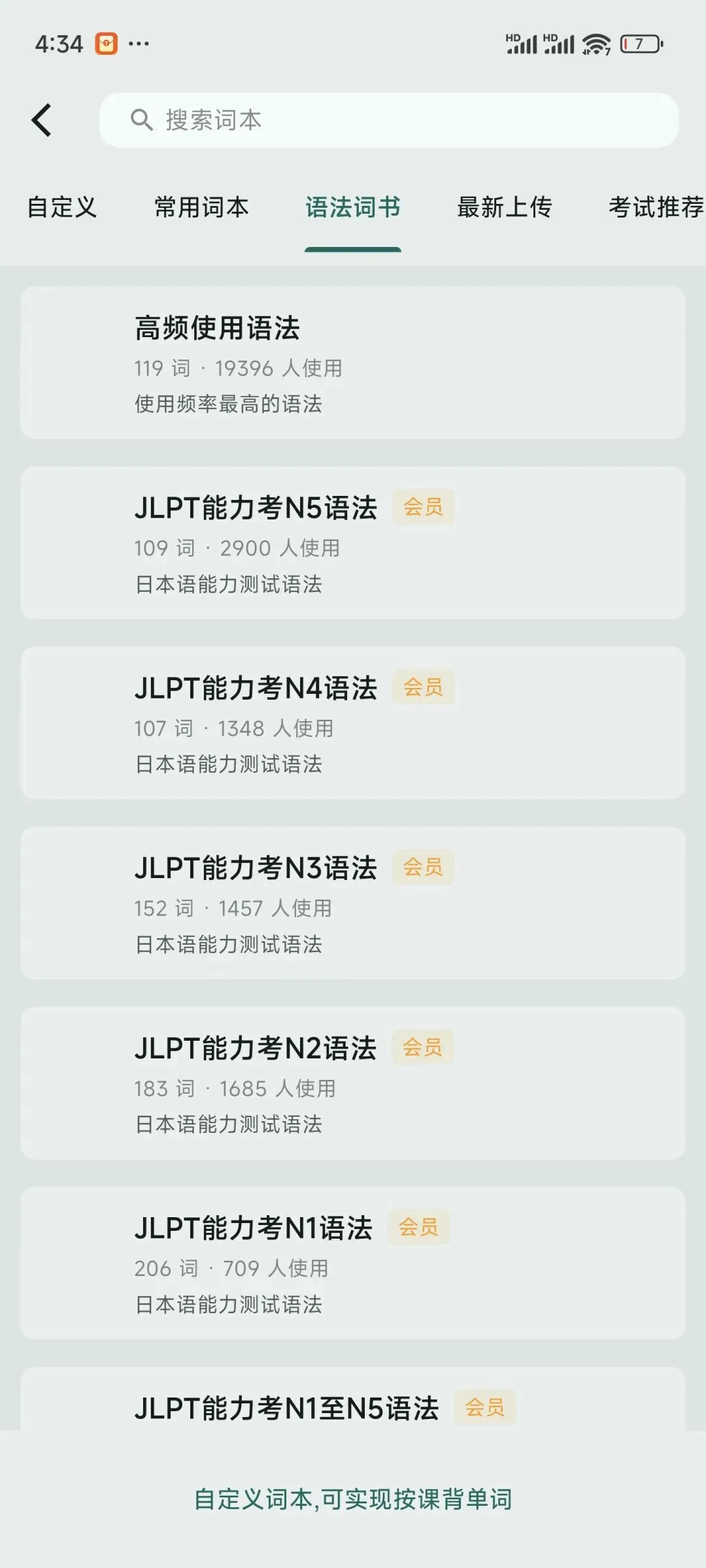Tap the 搜索词本 search box
The height and width of the screenshot is (1568, 706).
point(388,120)
